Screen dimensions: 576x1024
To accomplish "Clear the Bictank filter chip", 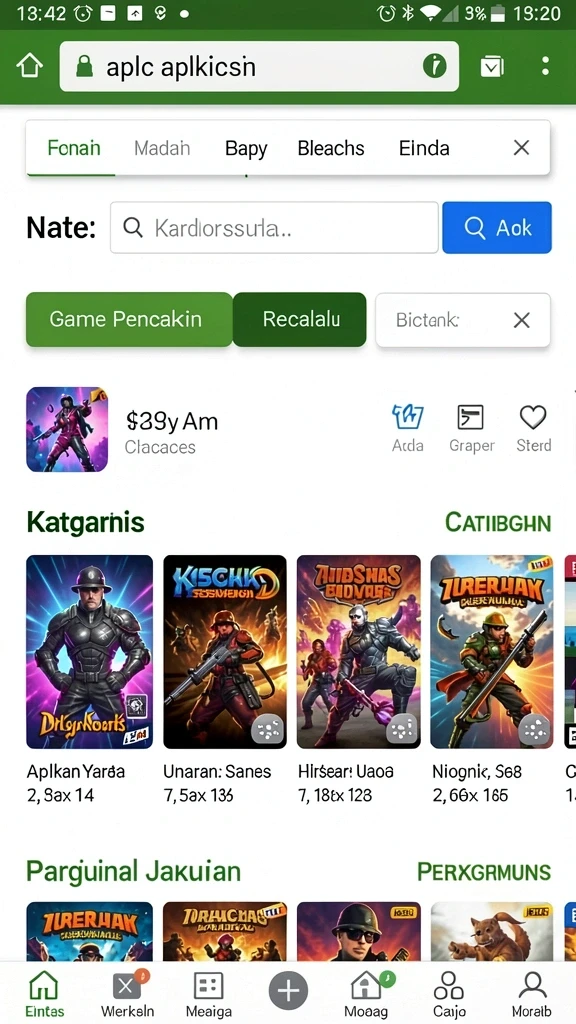I will point(521,320).
